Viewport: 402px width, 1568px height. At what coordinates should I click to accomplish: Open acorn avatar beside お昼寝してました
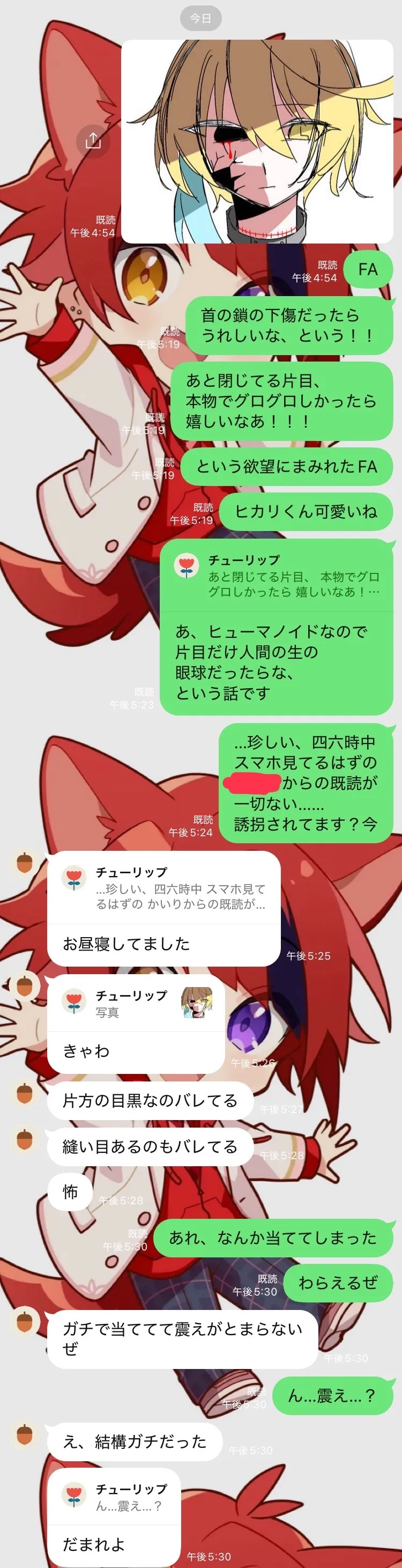[24, 863]
